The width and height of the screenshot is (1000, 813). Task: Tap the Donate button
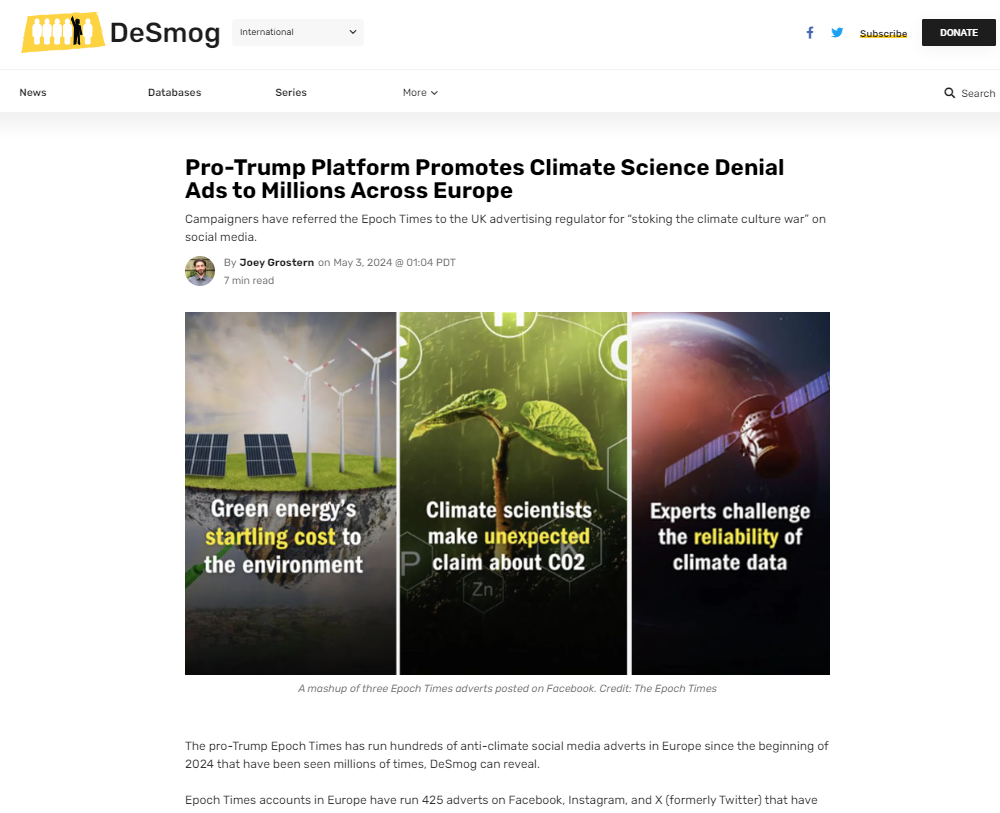click(958, 33)
